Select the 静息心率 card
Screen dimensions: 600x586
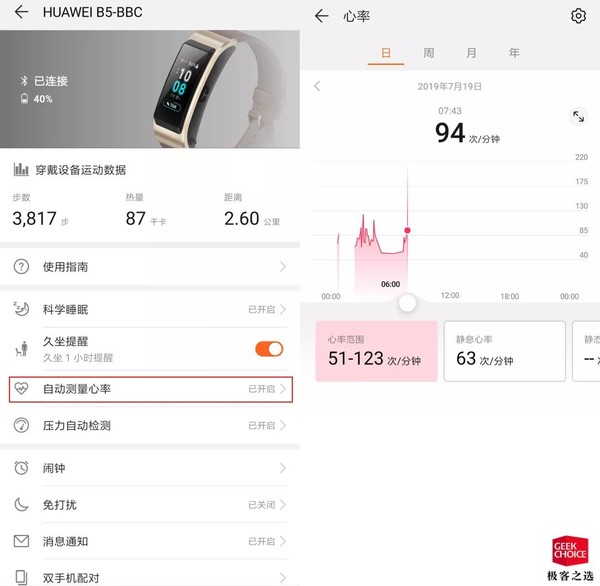tap(504, 351)
